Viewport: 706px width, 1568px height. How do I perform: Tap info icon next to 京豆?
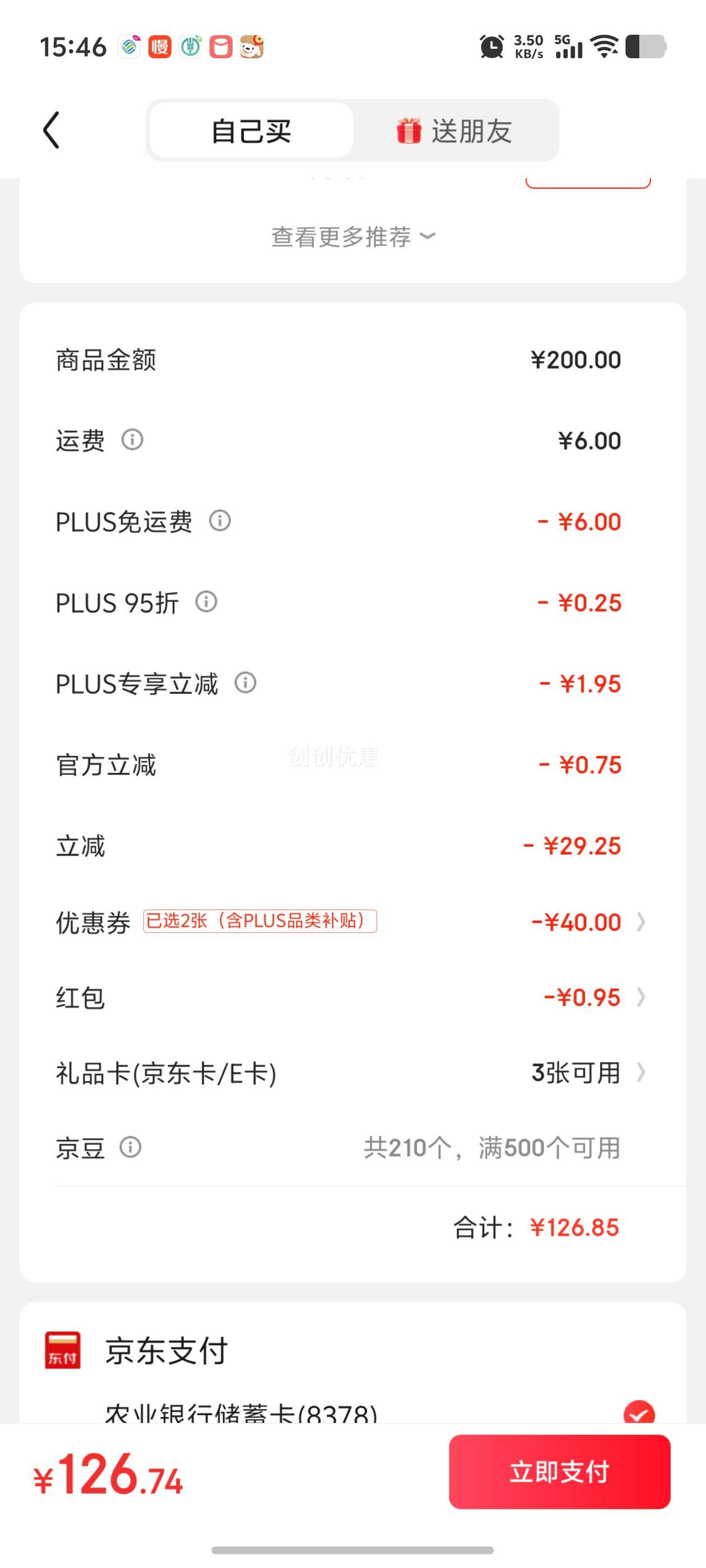point(131,1147)
